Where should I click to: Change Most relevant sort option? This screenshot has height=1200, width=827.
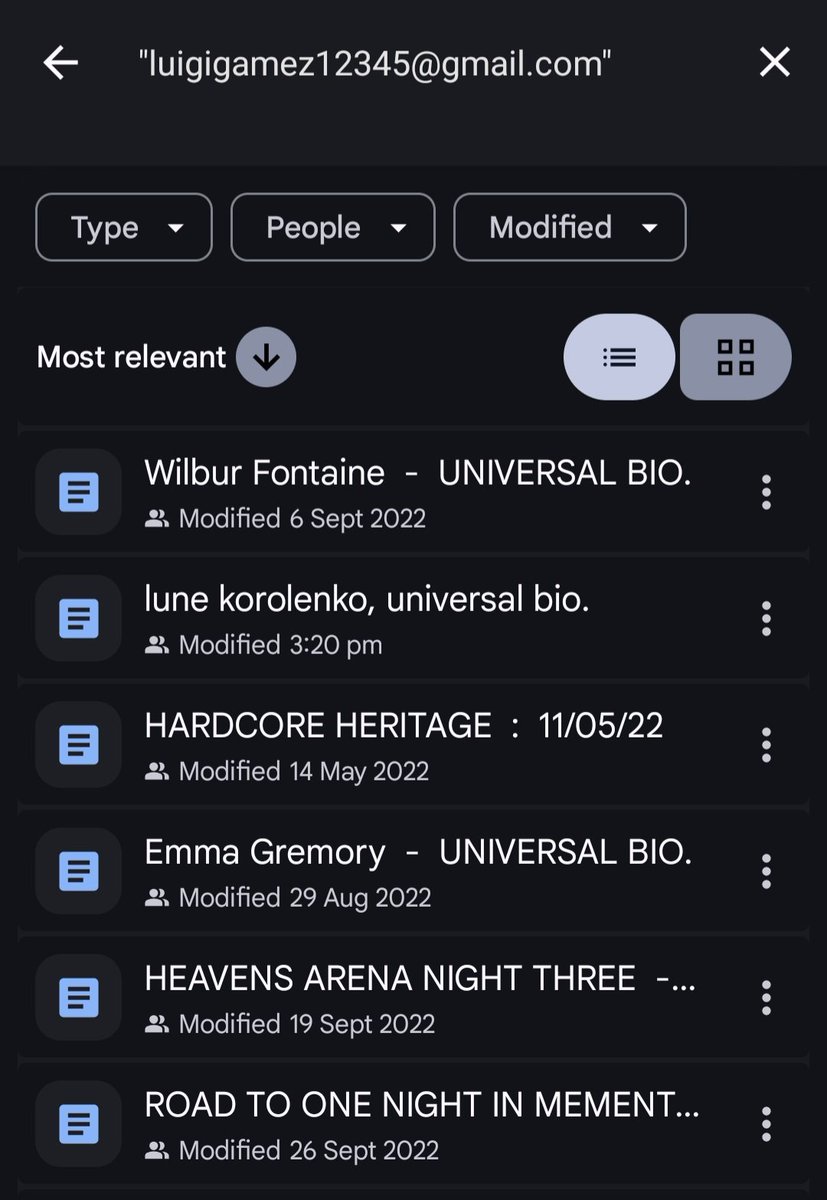click(x=132, y=357)
